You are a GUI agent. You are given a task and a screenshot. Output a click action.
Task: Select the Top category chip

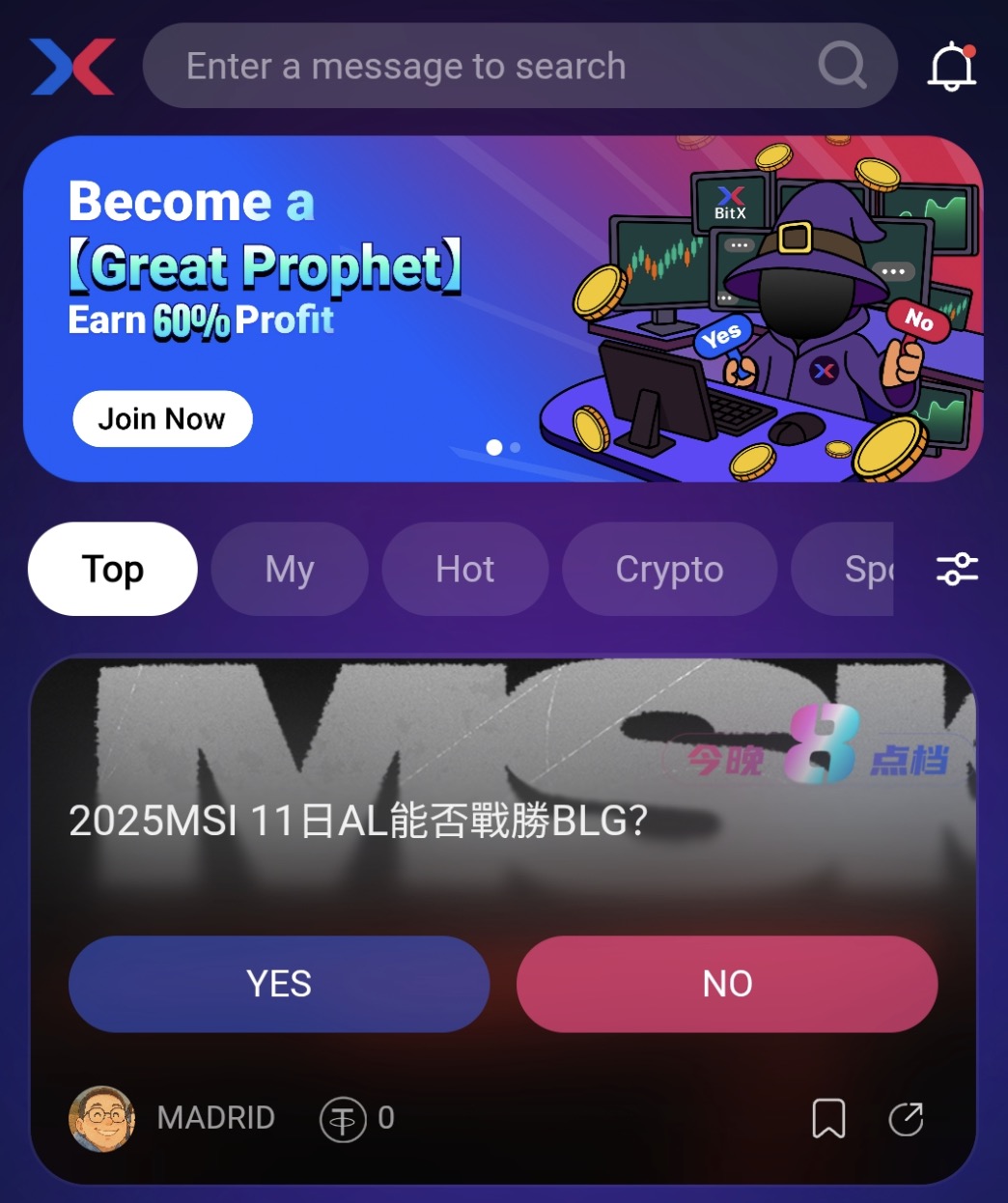113,570
